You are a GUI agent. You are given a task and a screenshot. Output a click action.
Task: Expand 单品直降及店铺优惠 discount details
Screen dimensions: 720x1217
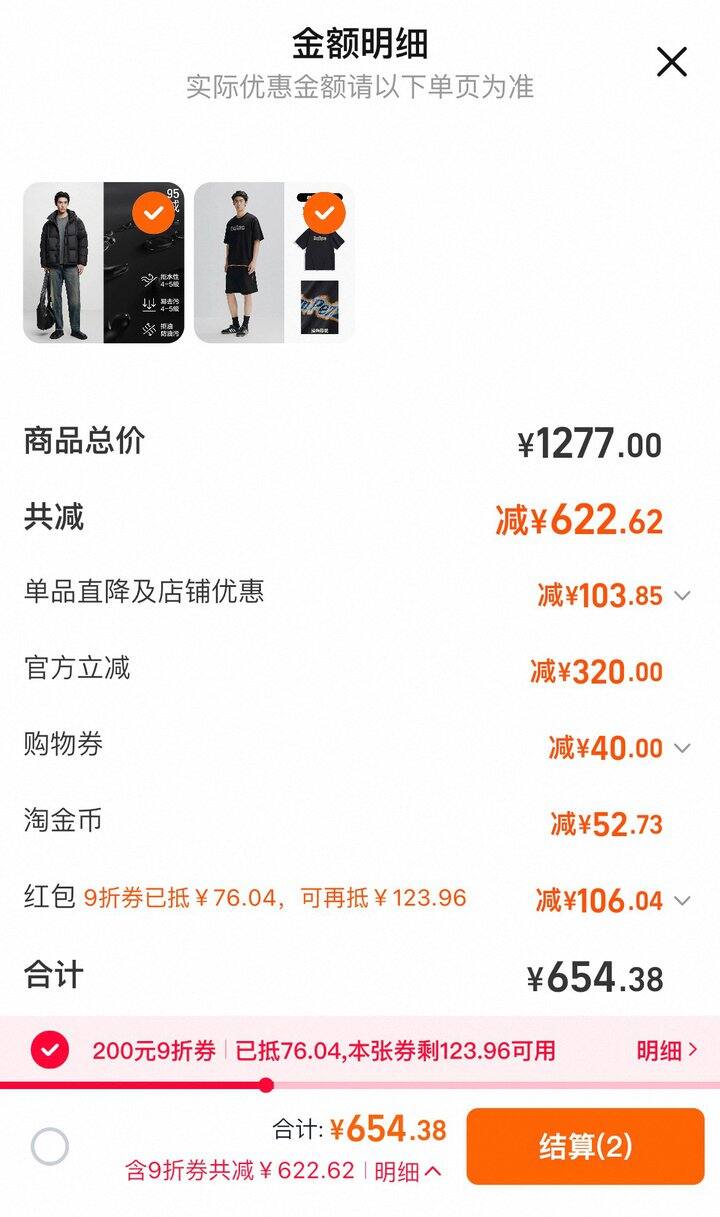682,596
